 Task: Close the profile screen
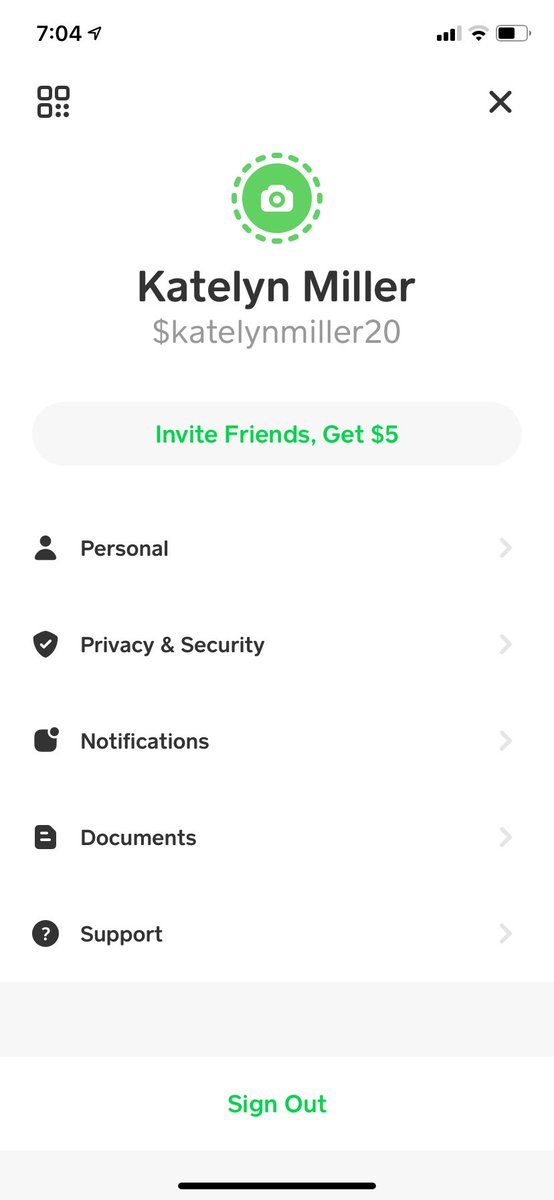(x=500, y=101)
